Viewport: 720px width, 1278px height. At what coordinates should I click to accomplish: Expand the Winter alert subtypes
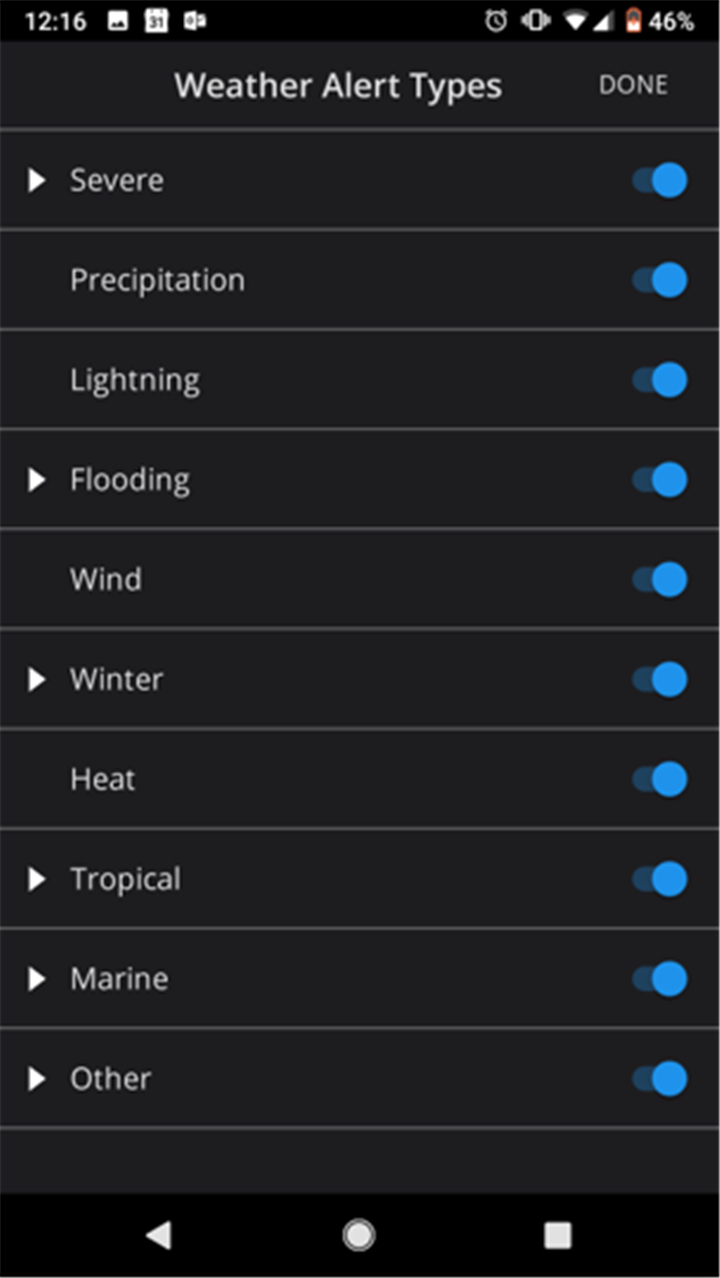(37, 679)
